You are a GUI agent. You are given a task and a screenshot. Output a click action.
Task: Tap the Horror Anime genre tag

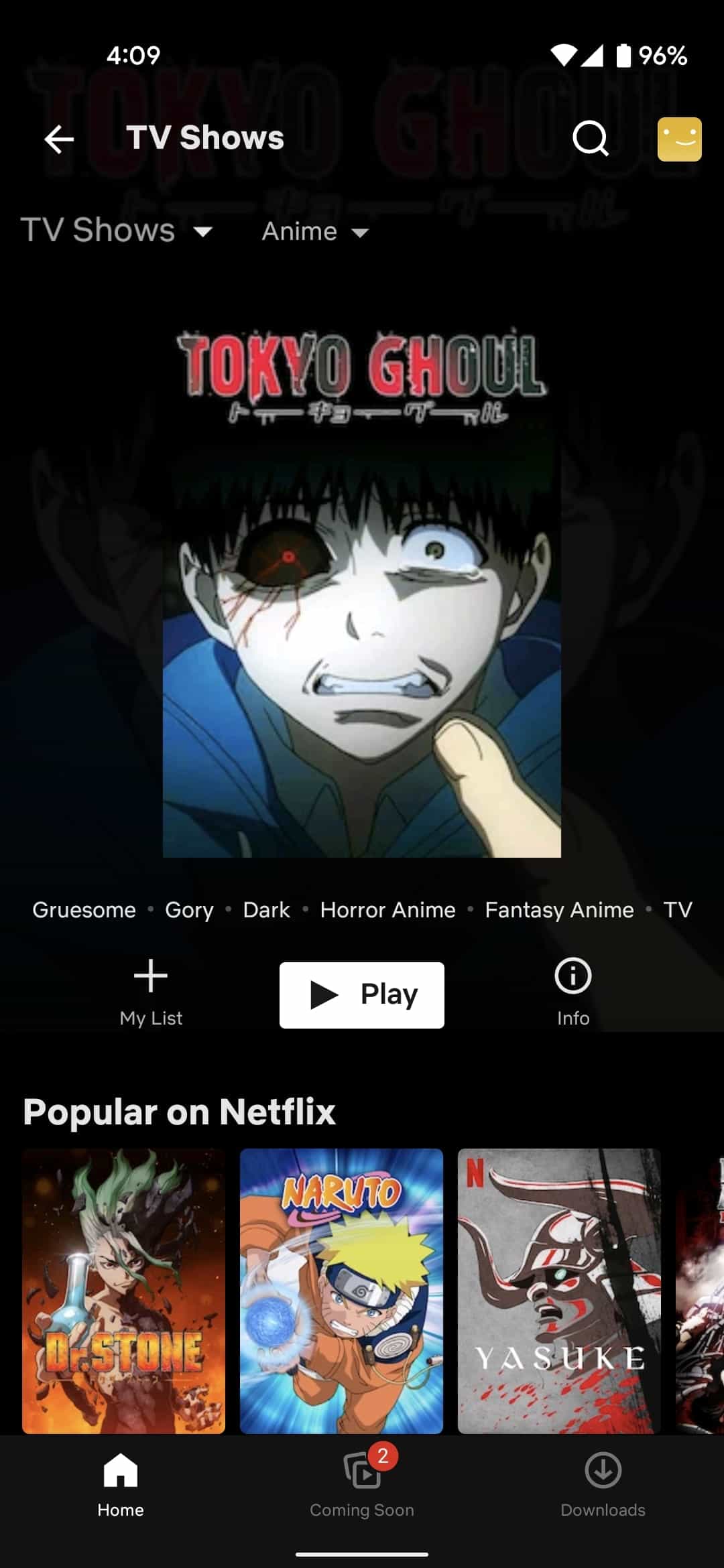(387, 909)
